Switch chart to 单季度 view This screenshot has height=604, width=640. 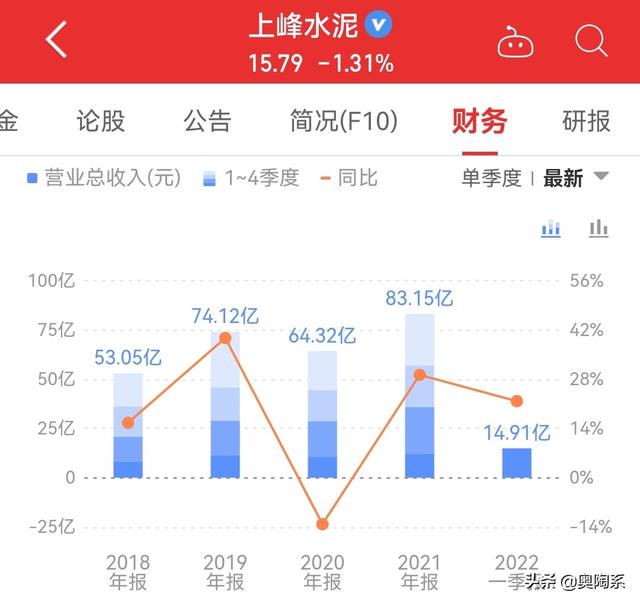click(491, 179)
